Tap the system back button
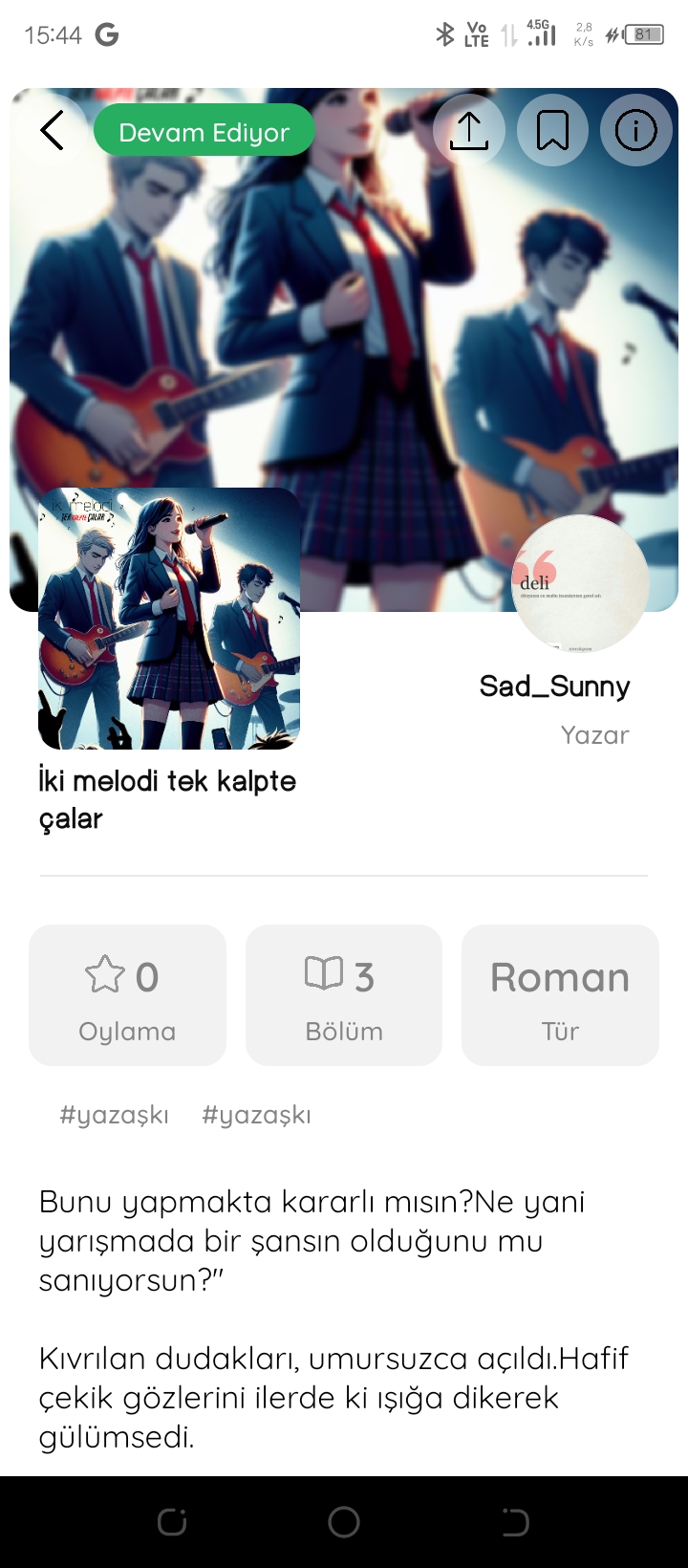688x1568 pixels. tap(515, 1521)
